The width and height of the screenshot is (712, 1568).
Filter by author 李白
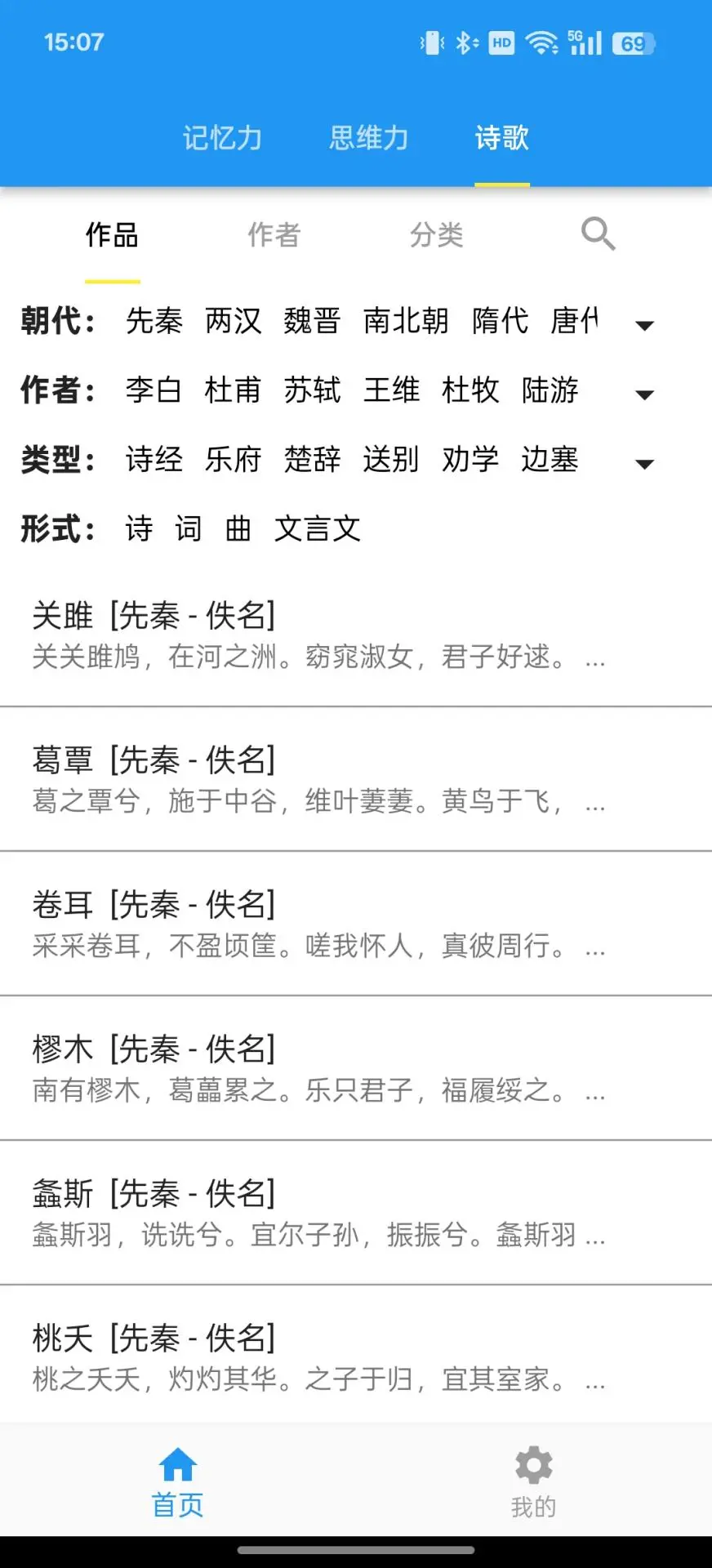(154, 390)
